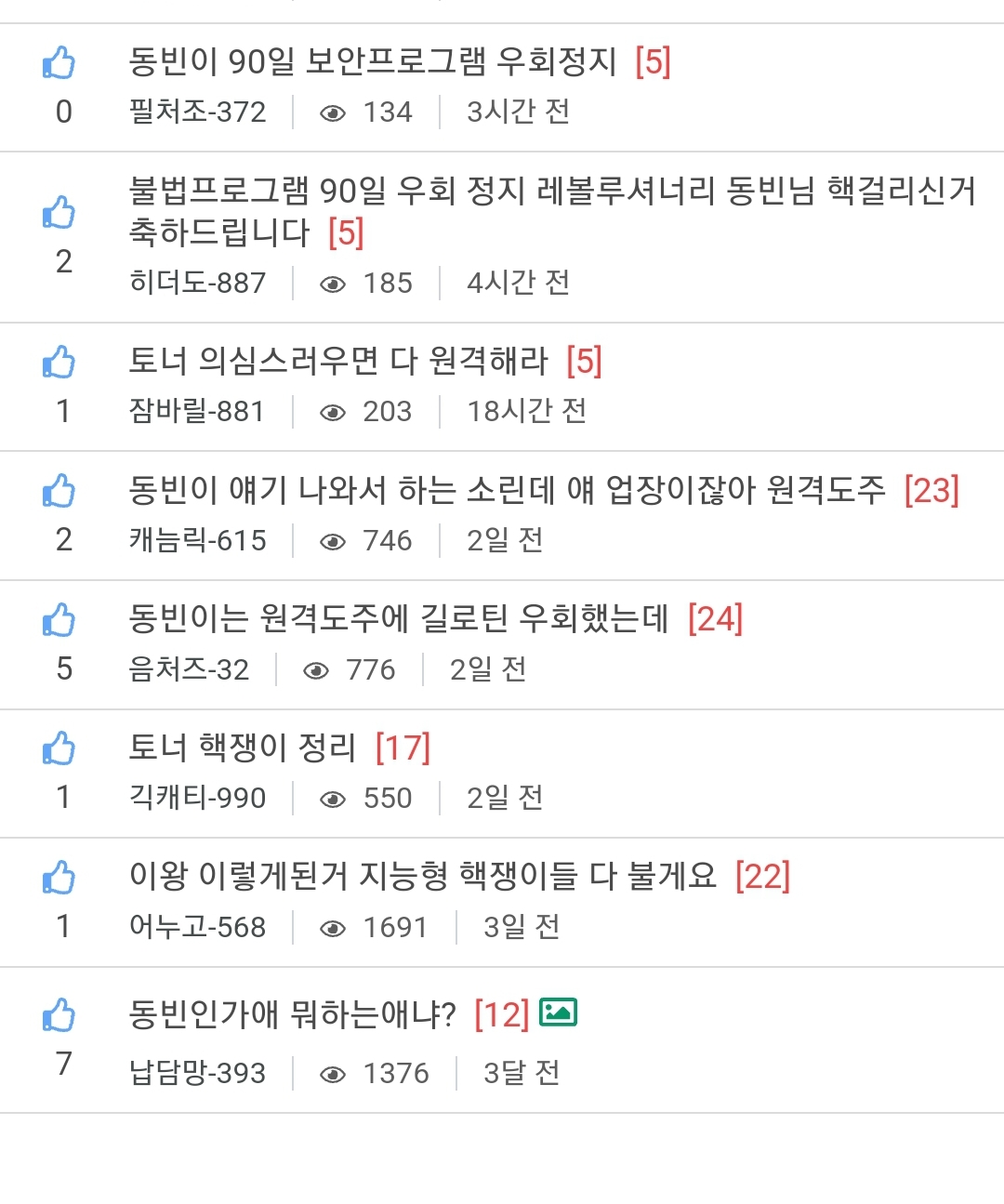Open post '불법프로그램 90일 우회 정지 레볼루셔너리'

pos(551,192)
